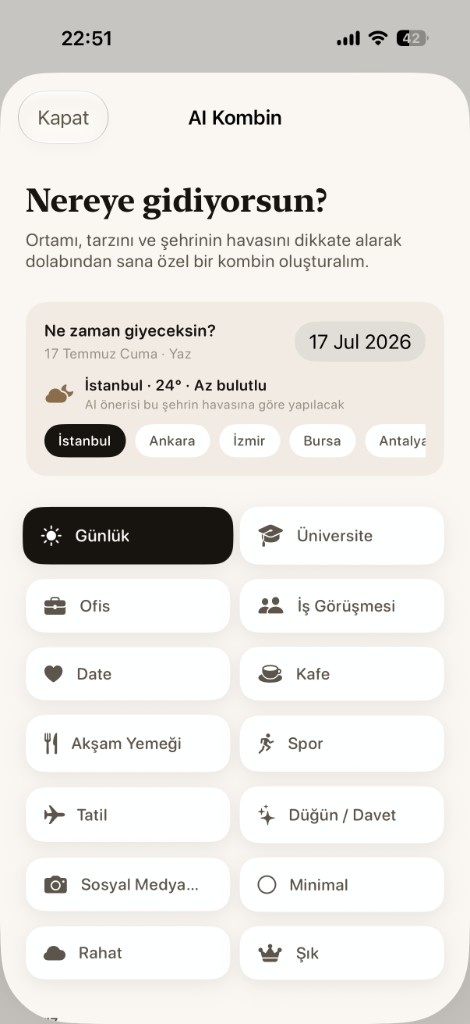Choose the Date occasion
The width and height of the screenshot is (470, 1024).
point(128,674)
